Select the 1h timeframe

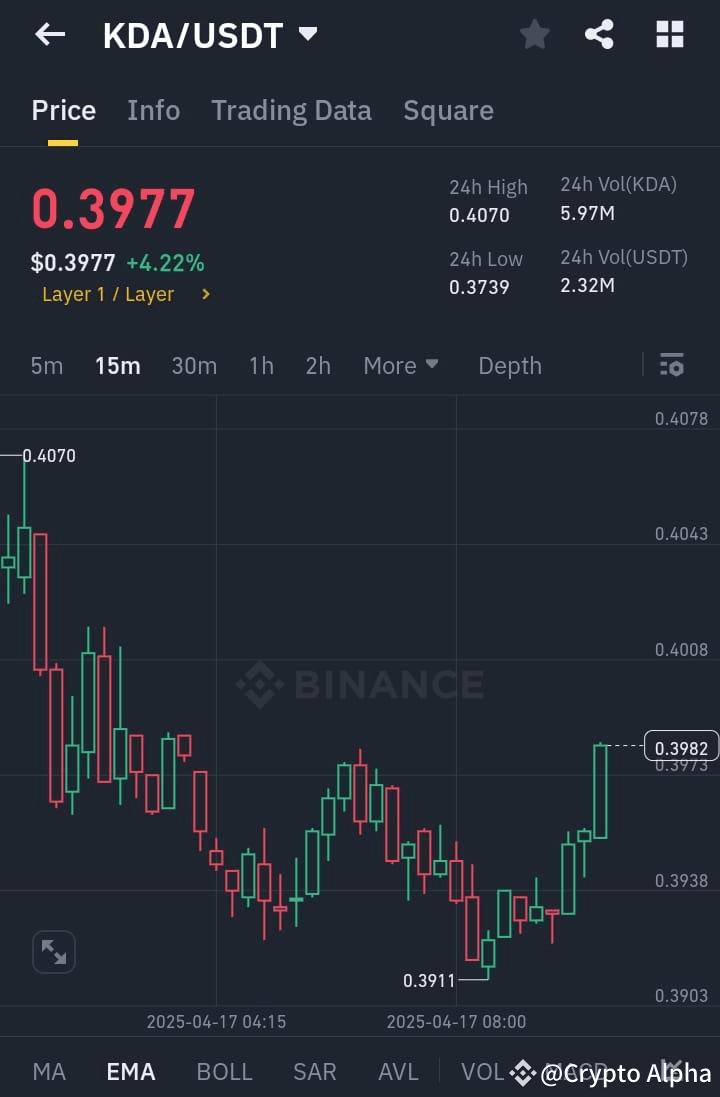pos(261,365)
